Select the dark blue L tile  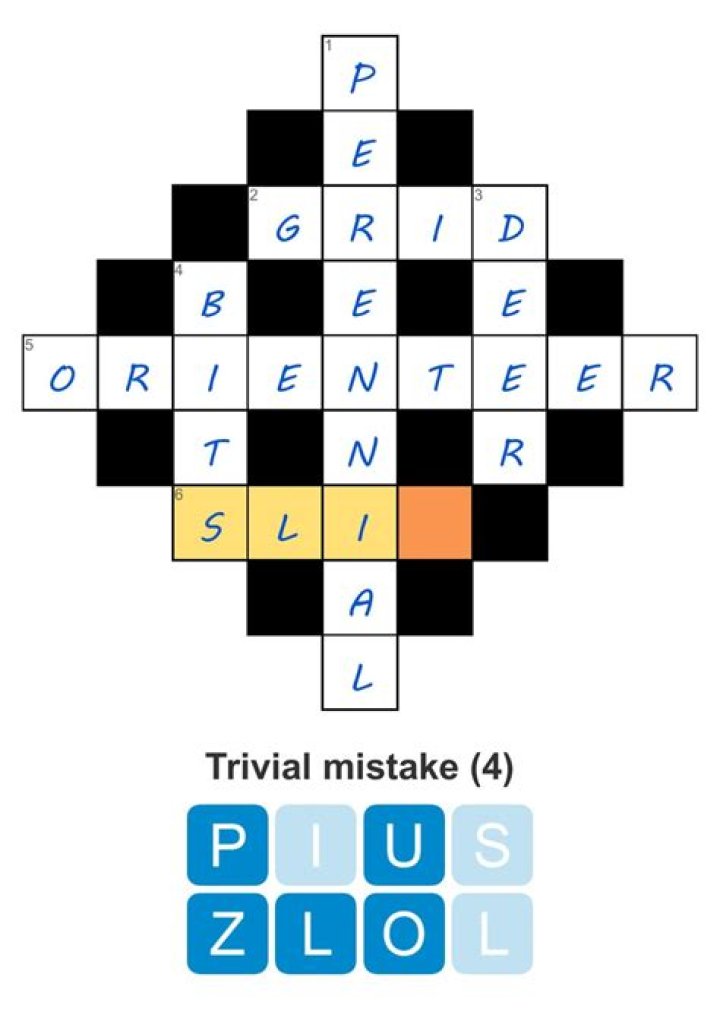pos(316,933)
